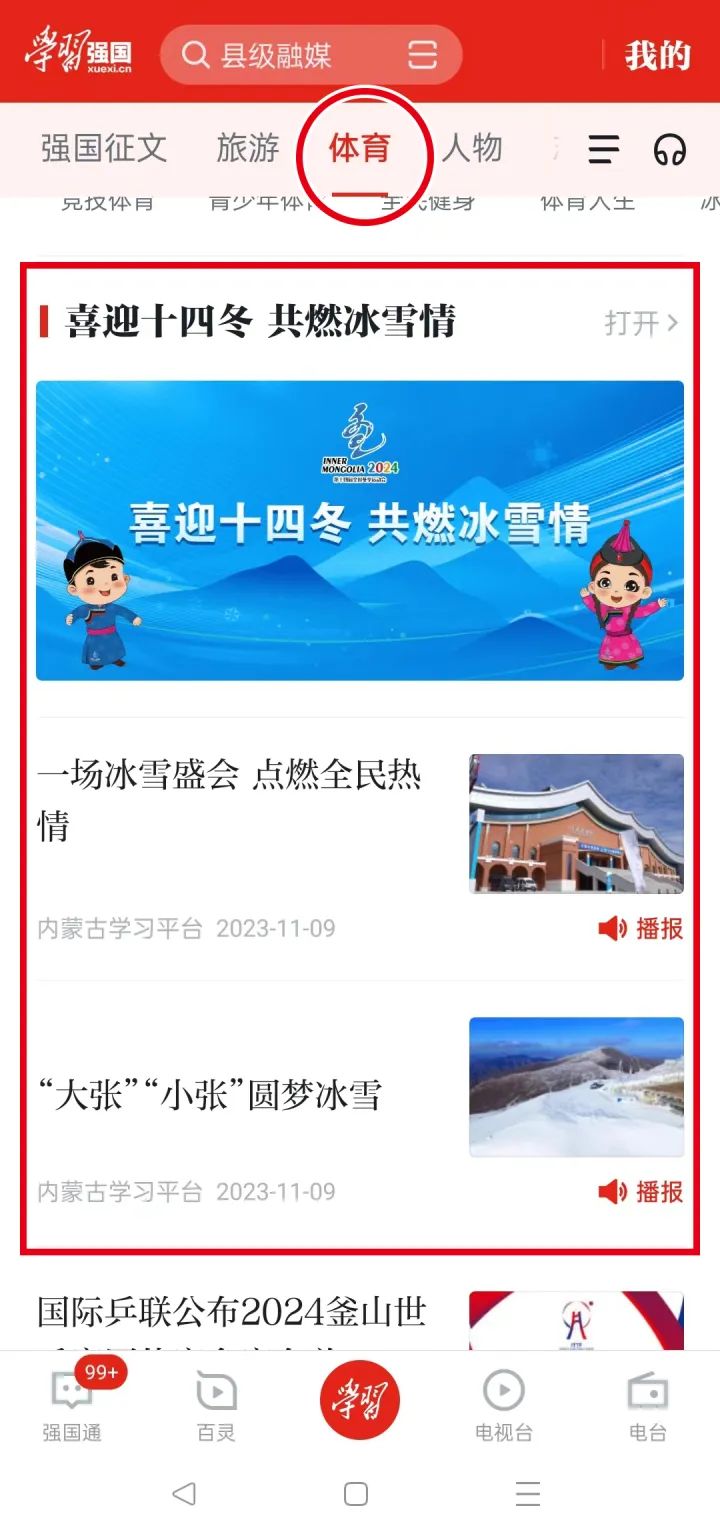Tap the red 学习 center button

[x=360, y=1398]
